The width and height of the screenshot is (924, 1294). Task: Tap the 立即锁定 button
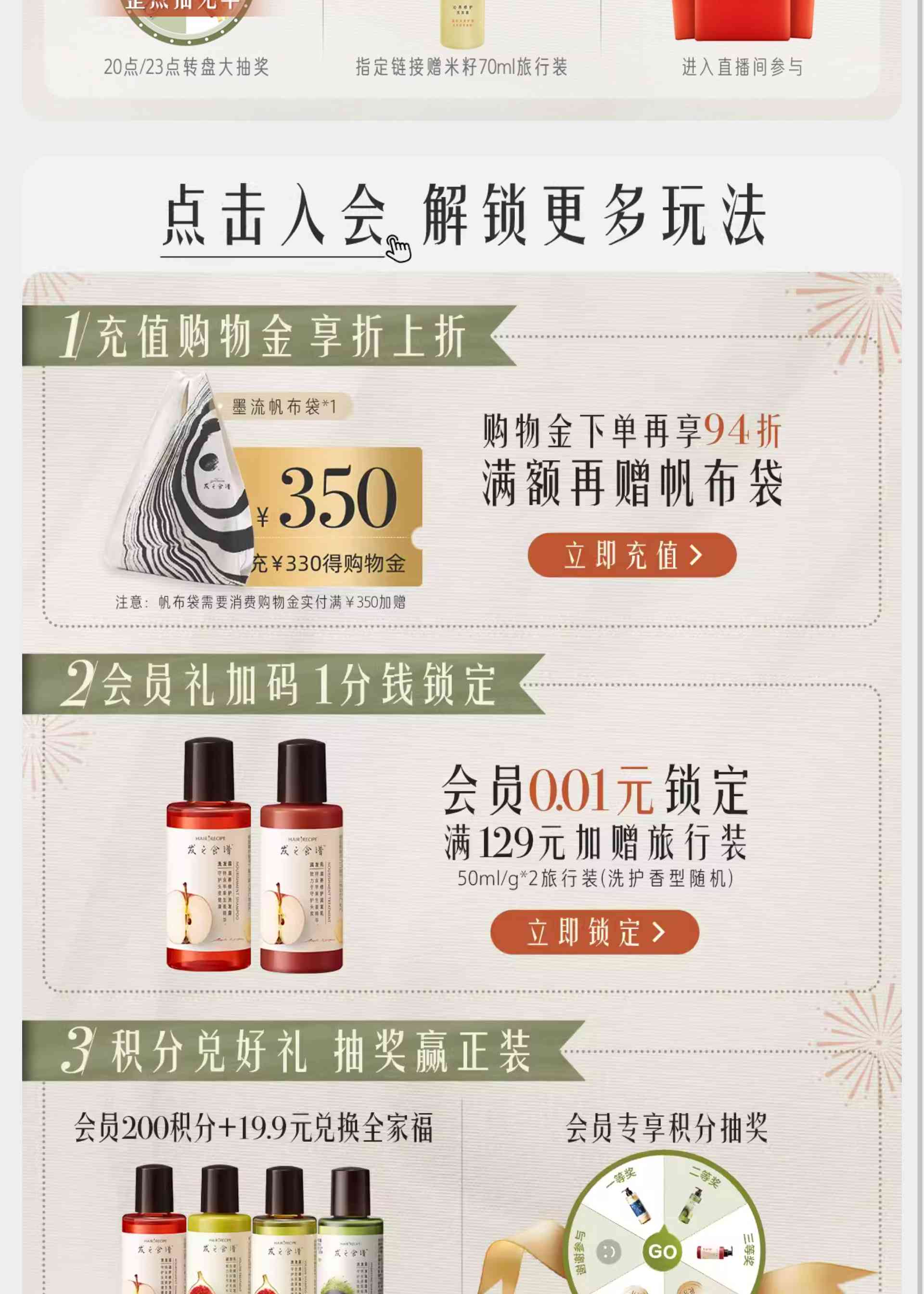coord(594,932)
